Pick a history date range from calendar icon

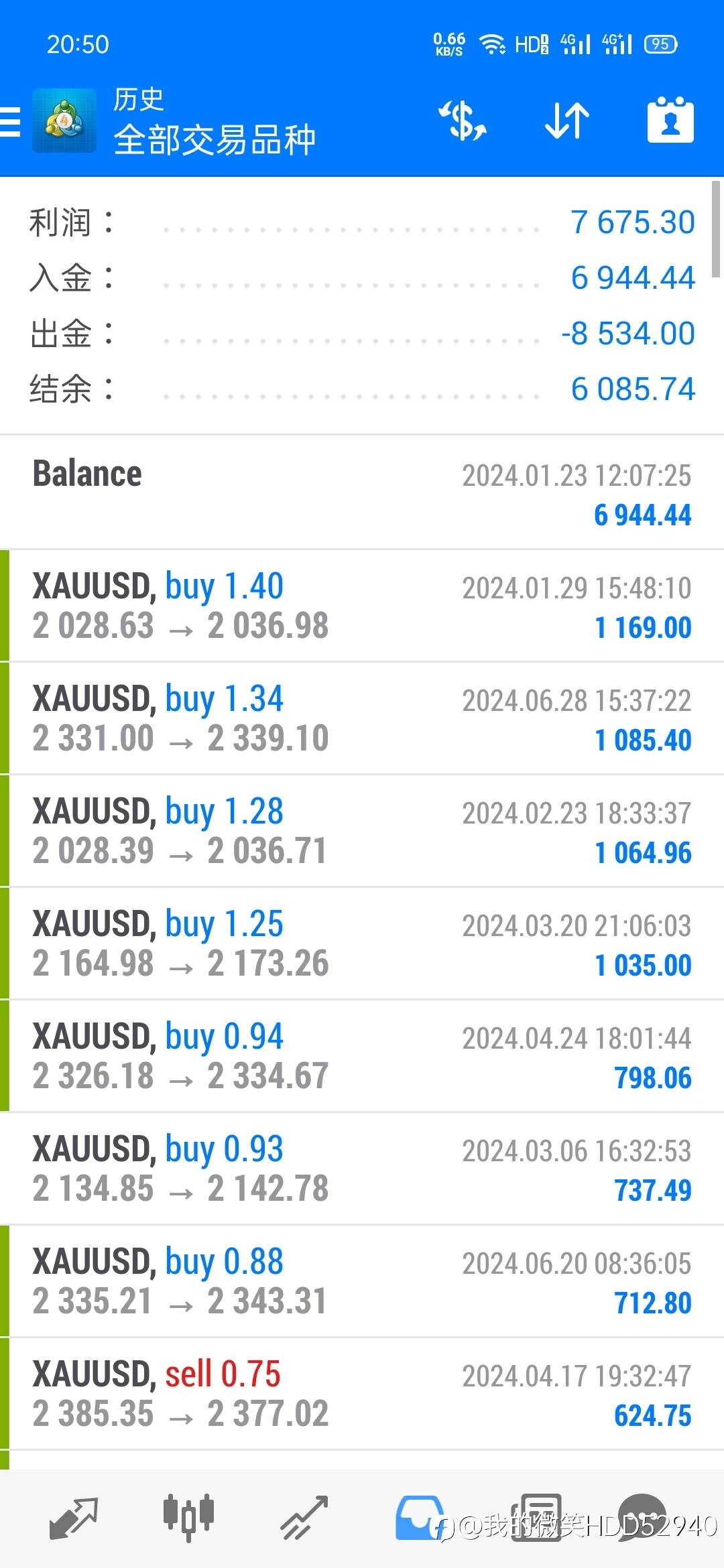[670, 121]
